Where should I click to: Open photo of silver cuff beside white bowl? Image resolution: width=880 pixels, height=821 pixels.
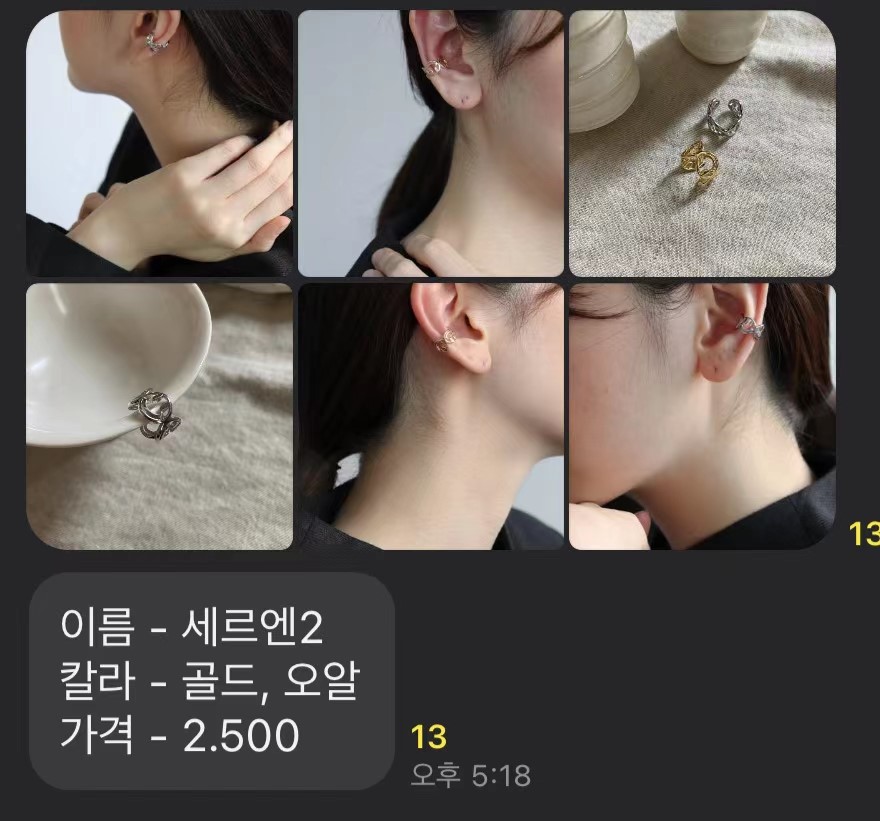click(159, 416)
